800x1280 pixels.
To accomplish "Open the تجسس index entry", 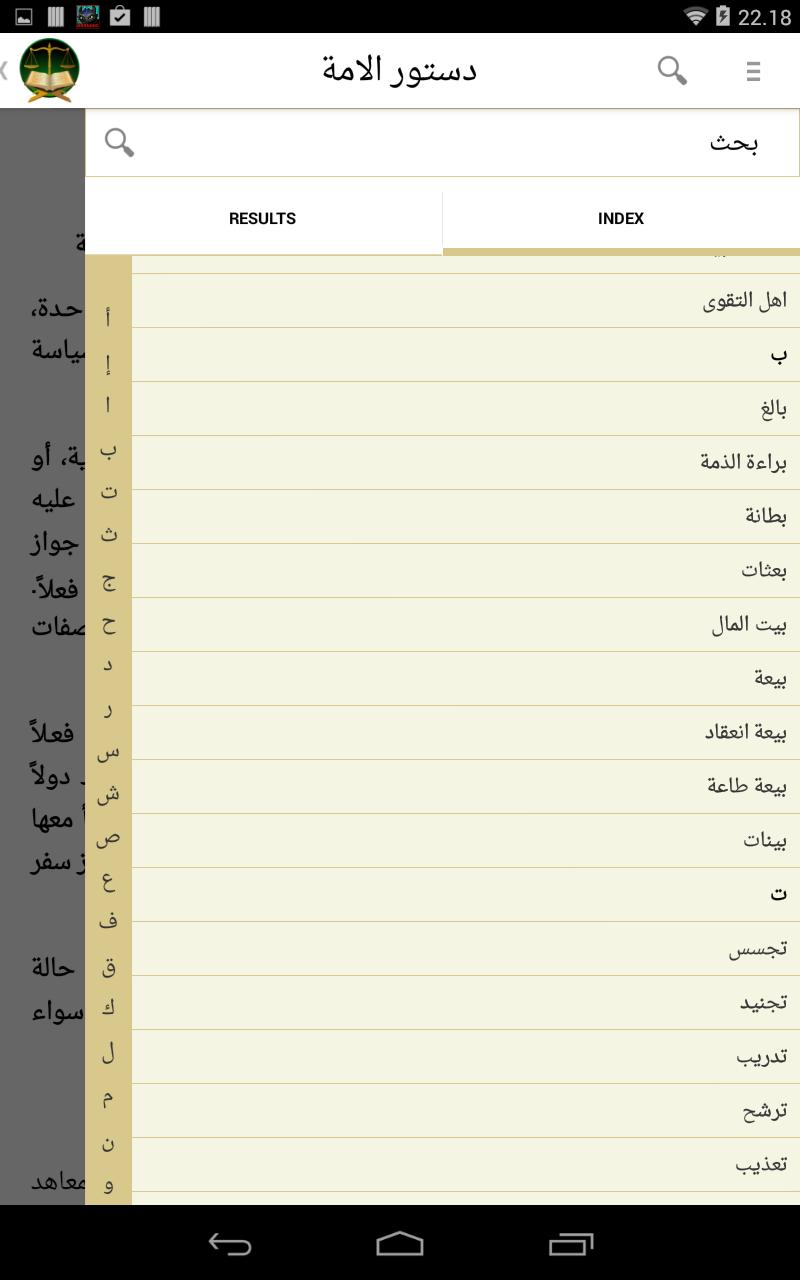I will [465, 947].
